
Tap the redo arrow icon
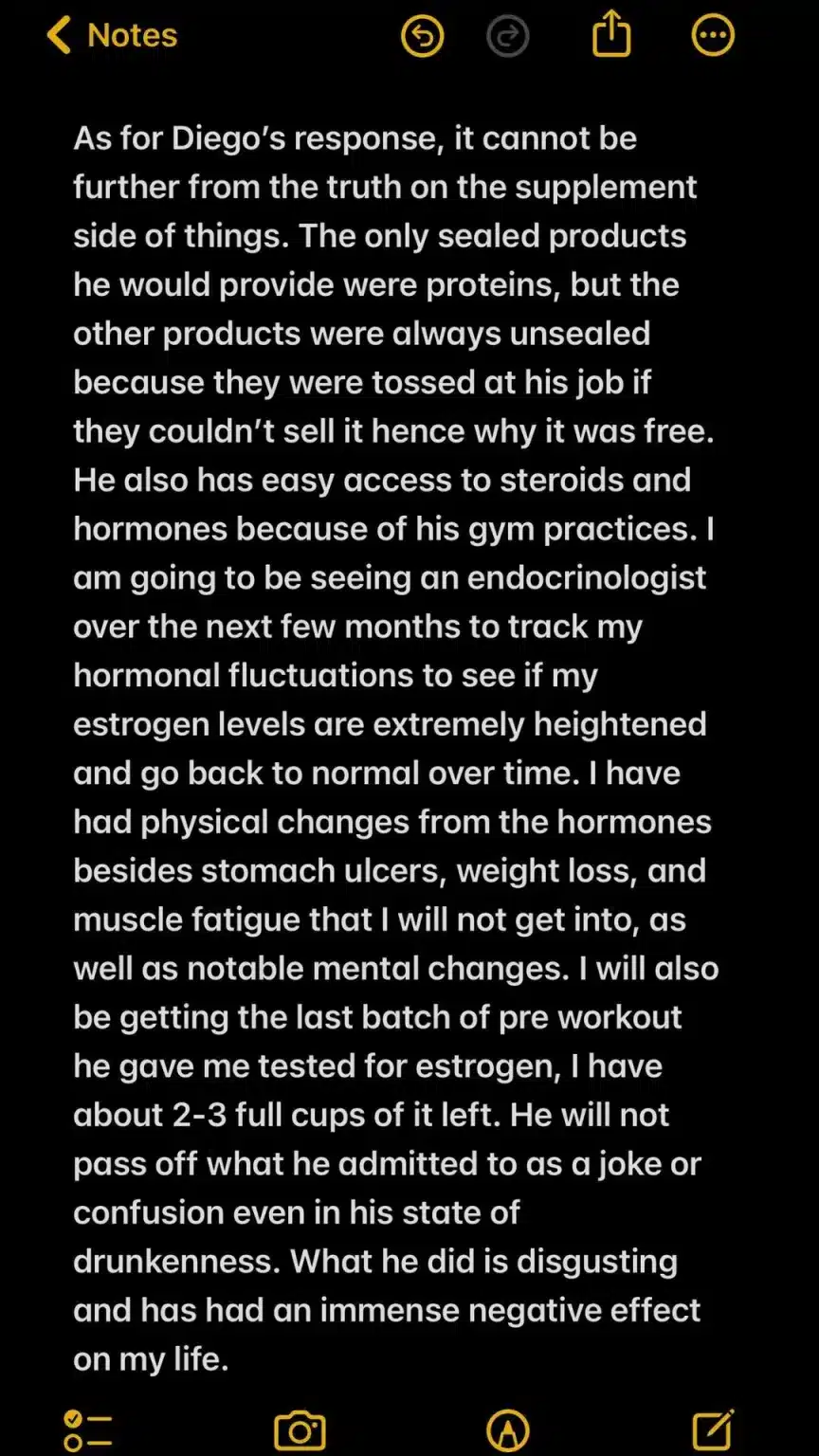point(508,37)
